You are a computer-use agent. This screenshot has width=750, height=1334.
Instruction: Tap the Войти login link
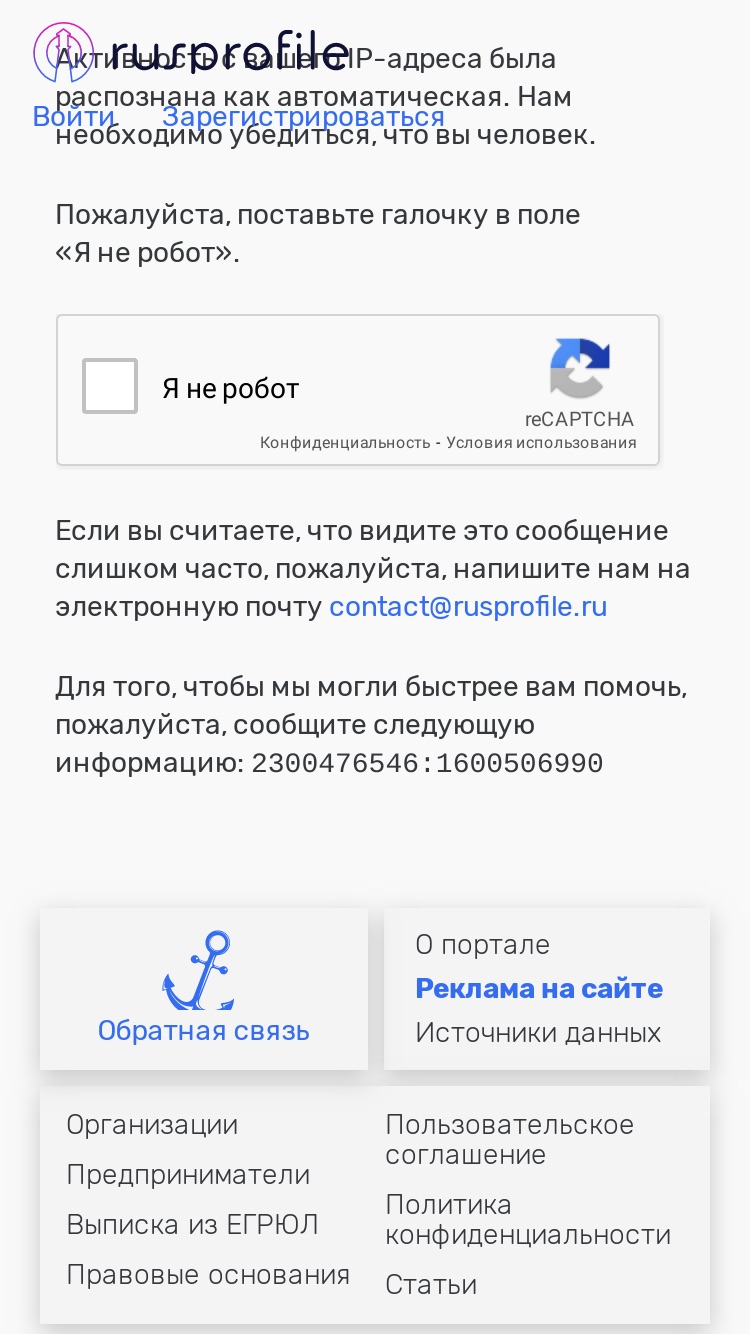[74, 116]
